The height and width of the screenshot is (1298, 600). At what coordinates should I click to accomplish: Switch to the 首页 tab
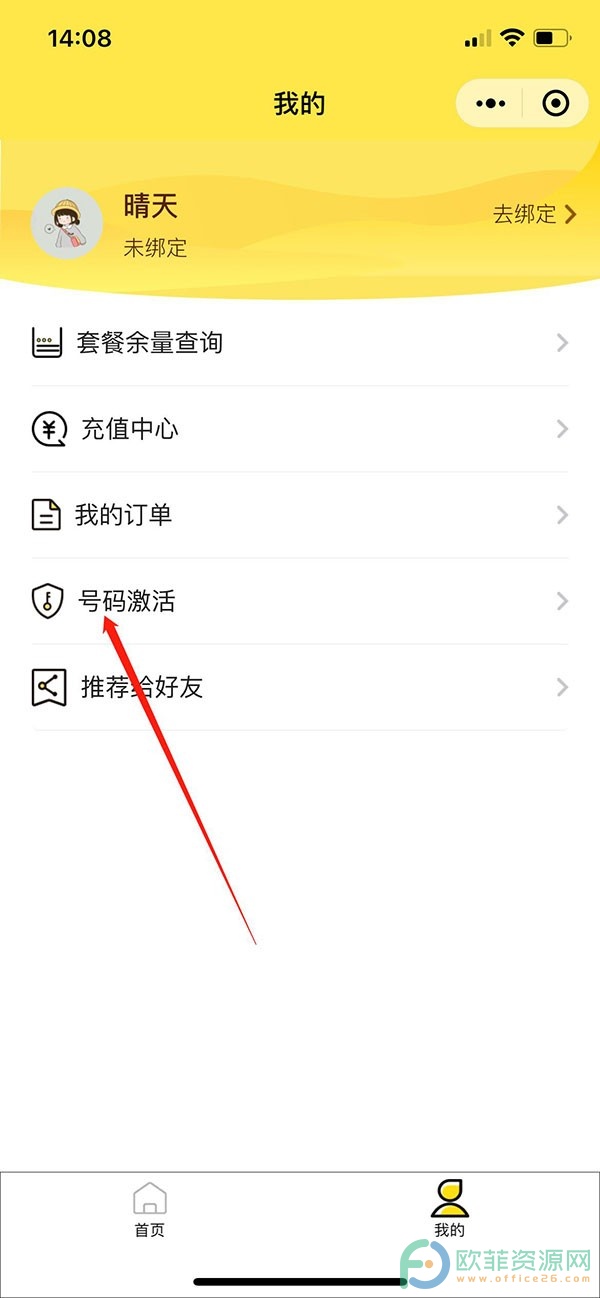coord(150,1210)
